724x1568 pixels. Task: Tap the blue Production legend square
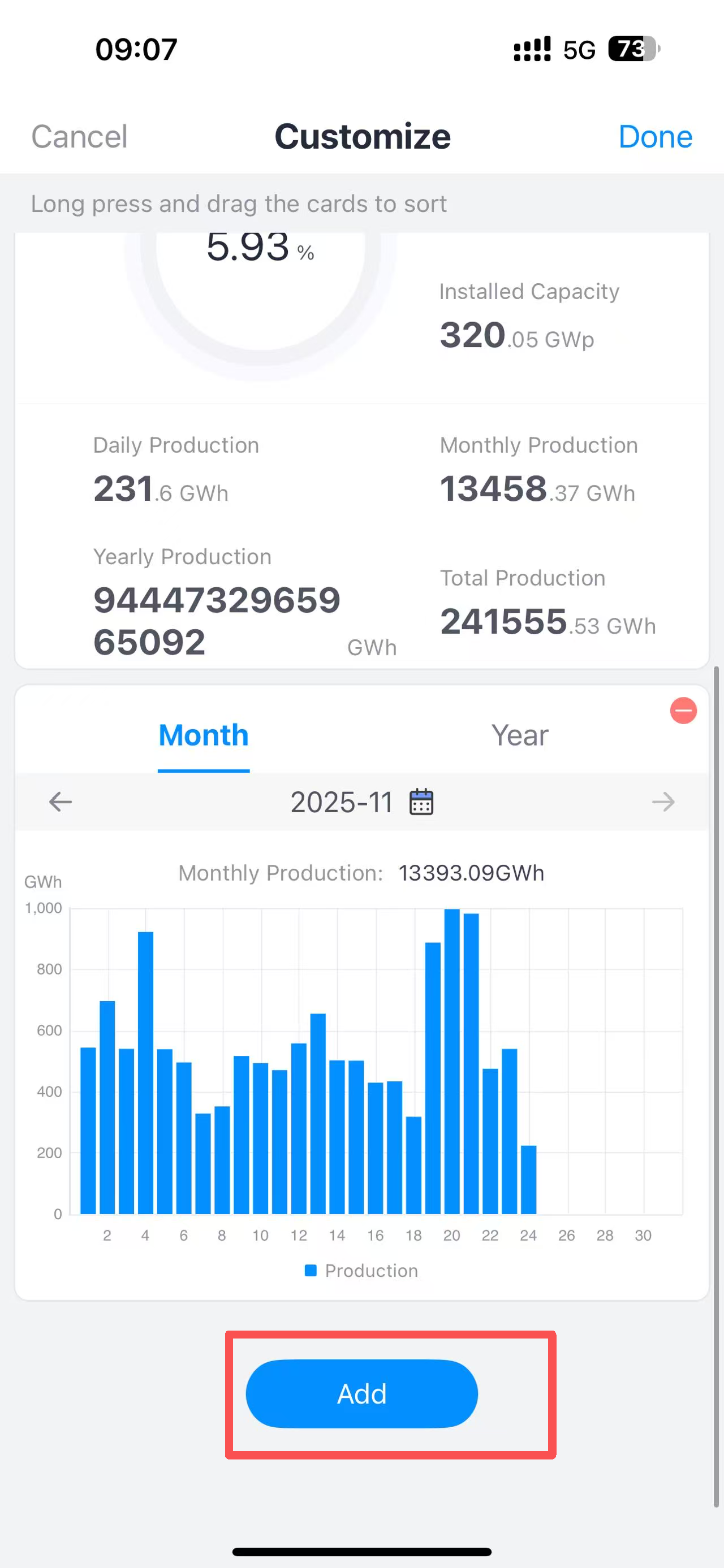(x=311, y=1271)
